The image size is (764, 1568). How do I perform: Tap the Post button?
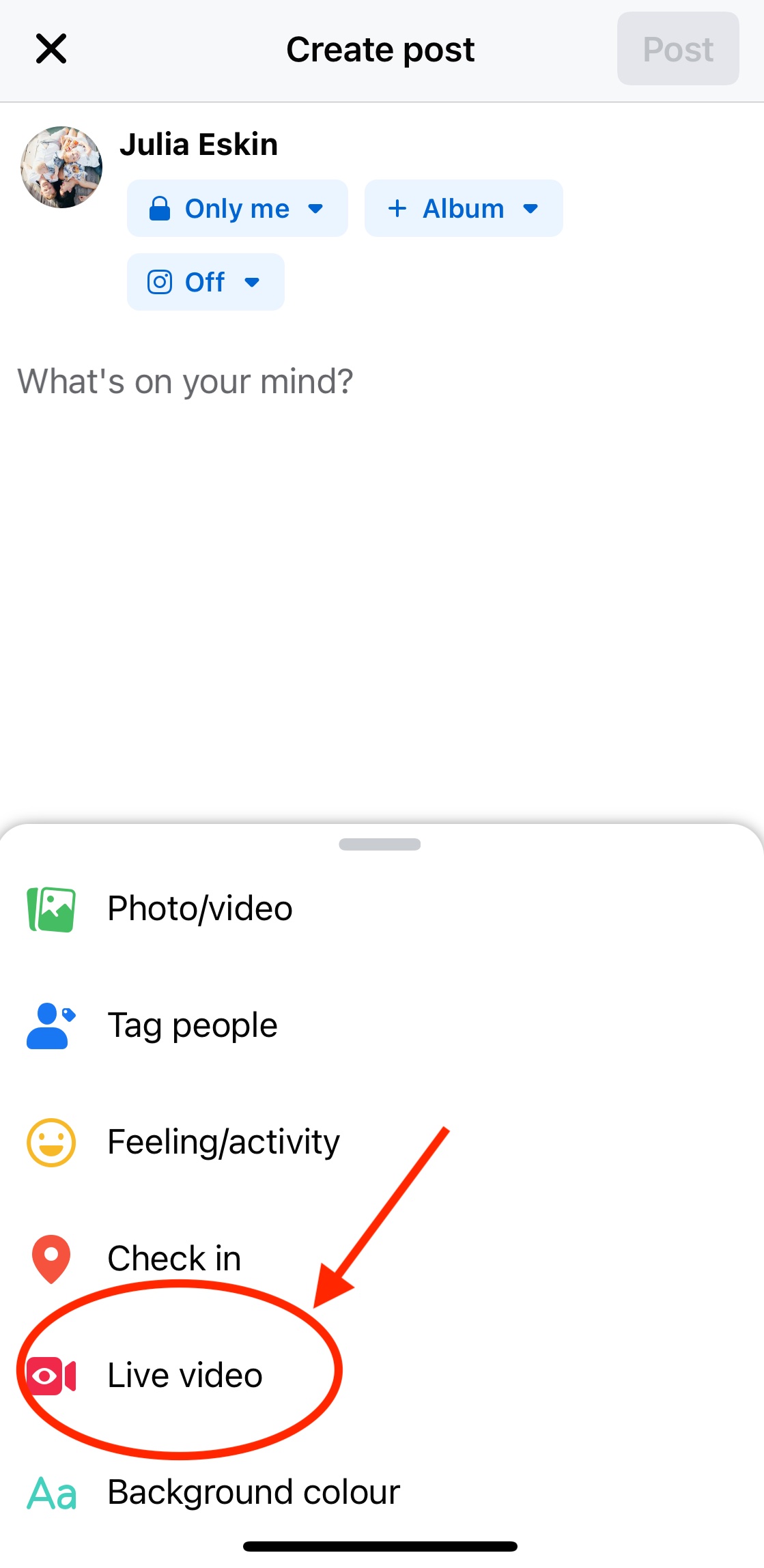coord(677,49)
